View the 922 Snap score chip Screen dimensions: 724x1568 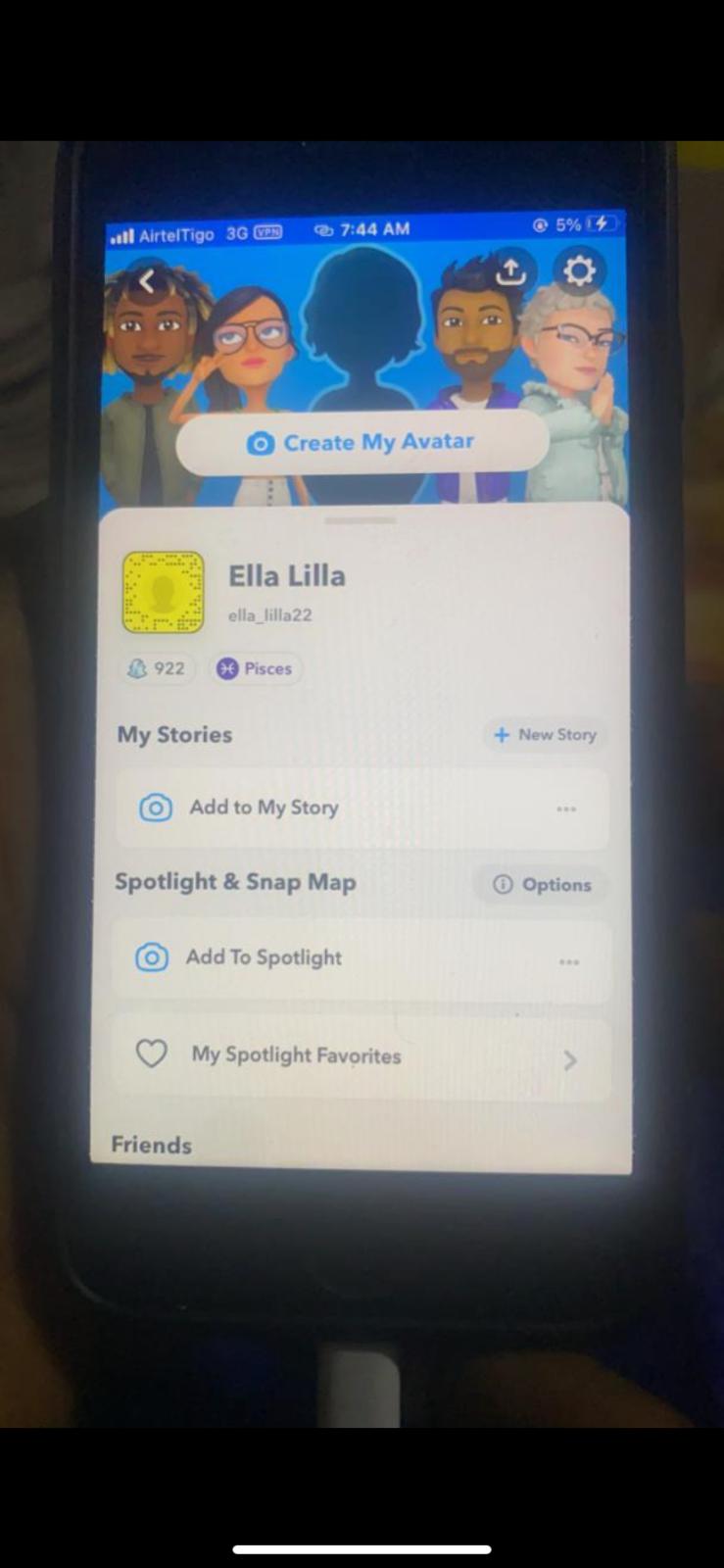[x=157, y=668]
